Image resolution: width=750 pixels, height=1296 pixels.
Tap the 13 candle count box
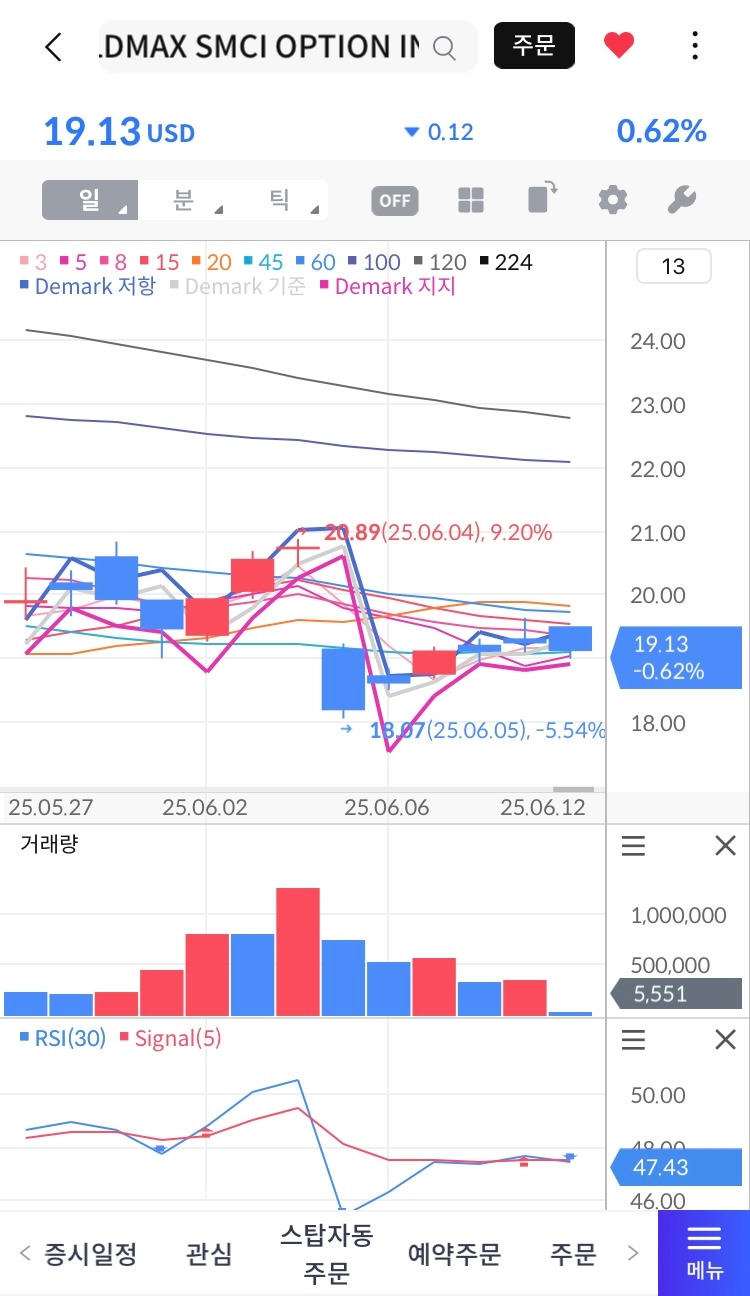674,266
